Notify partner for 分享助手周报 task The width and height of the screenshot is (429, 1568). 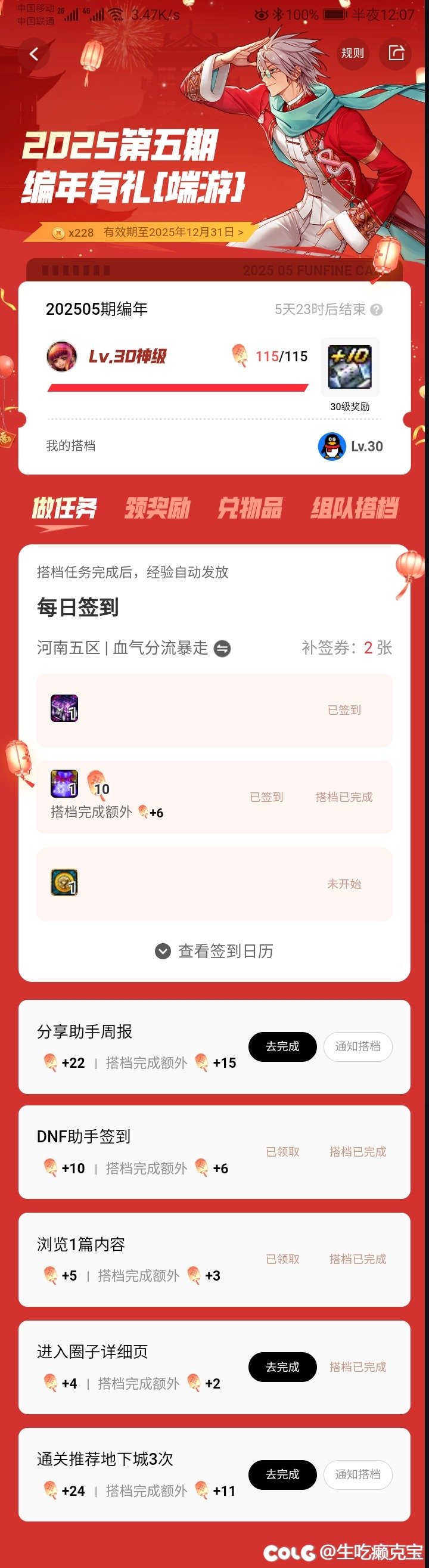pyautogui.click(x=358, y=1046)
